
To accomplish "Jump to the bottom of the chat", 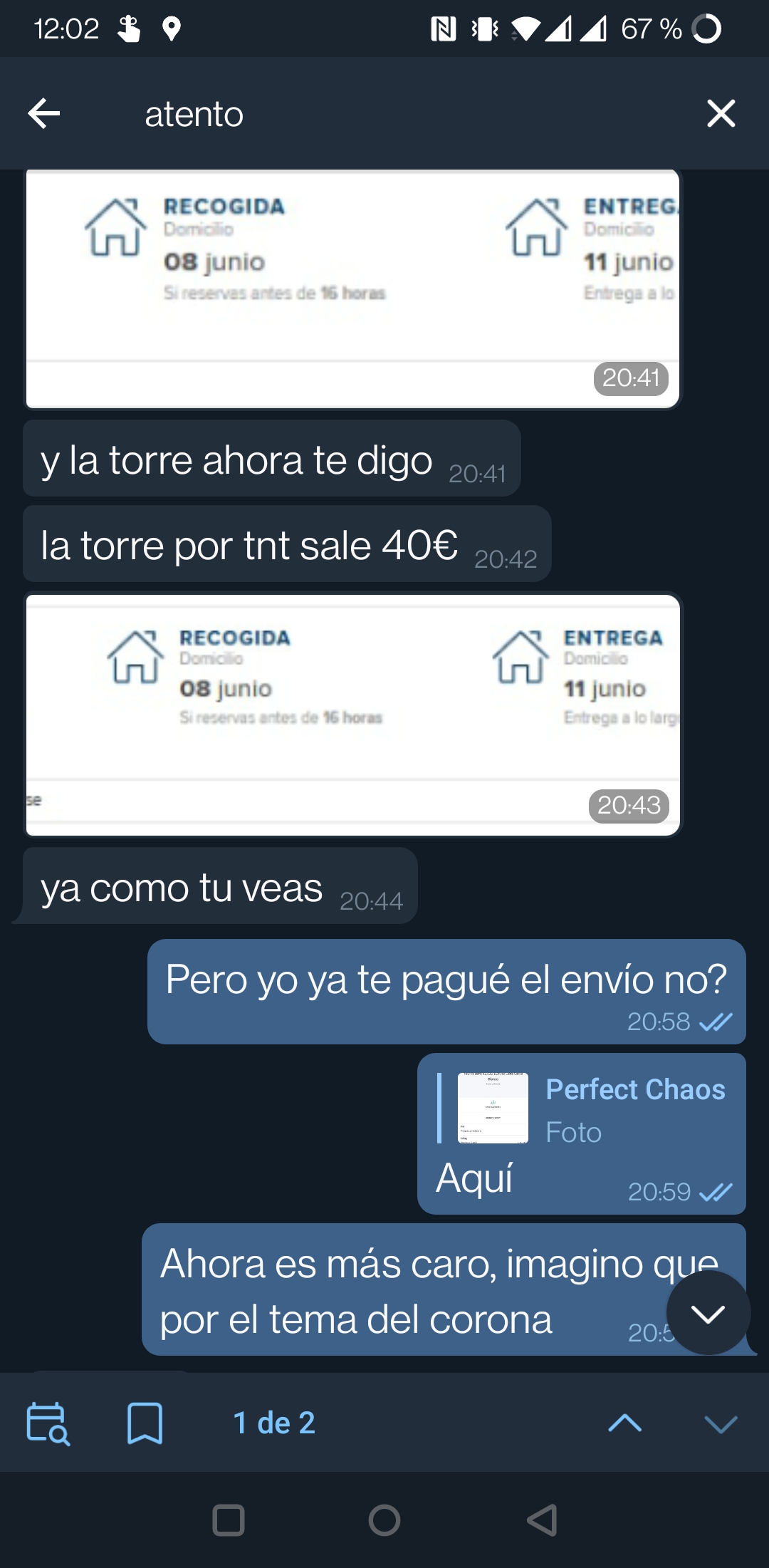I will point(708,1313).
